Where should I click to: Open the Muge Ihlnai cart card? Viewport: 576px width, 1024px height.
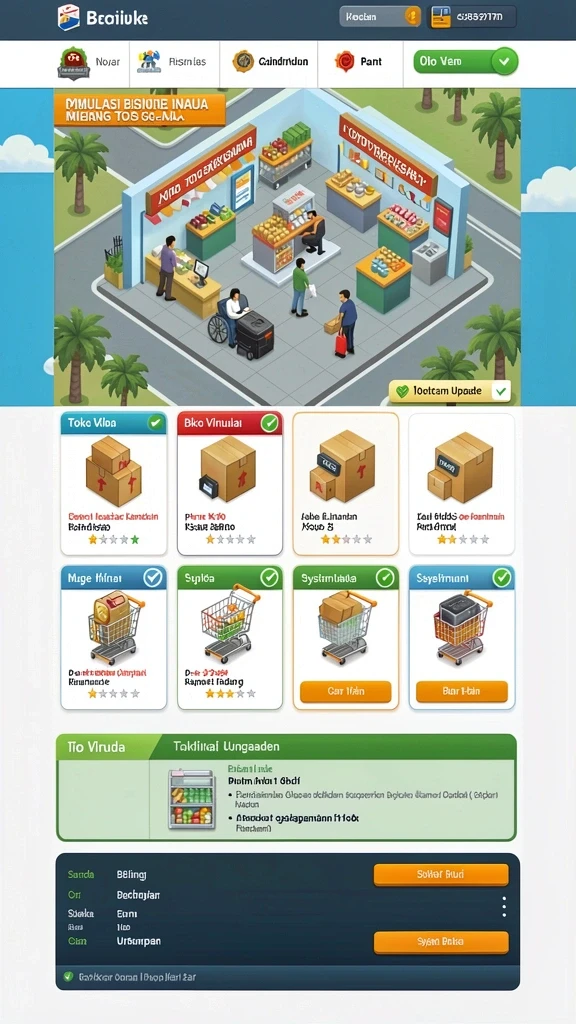pos(114,637)
